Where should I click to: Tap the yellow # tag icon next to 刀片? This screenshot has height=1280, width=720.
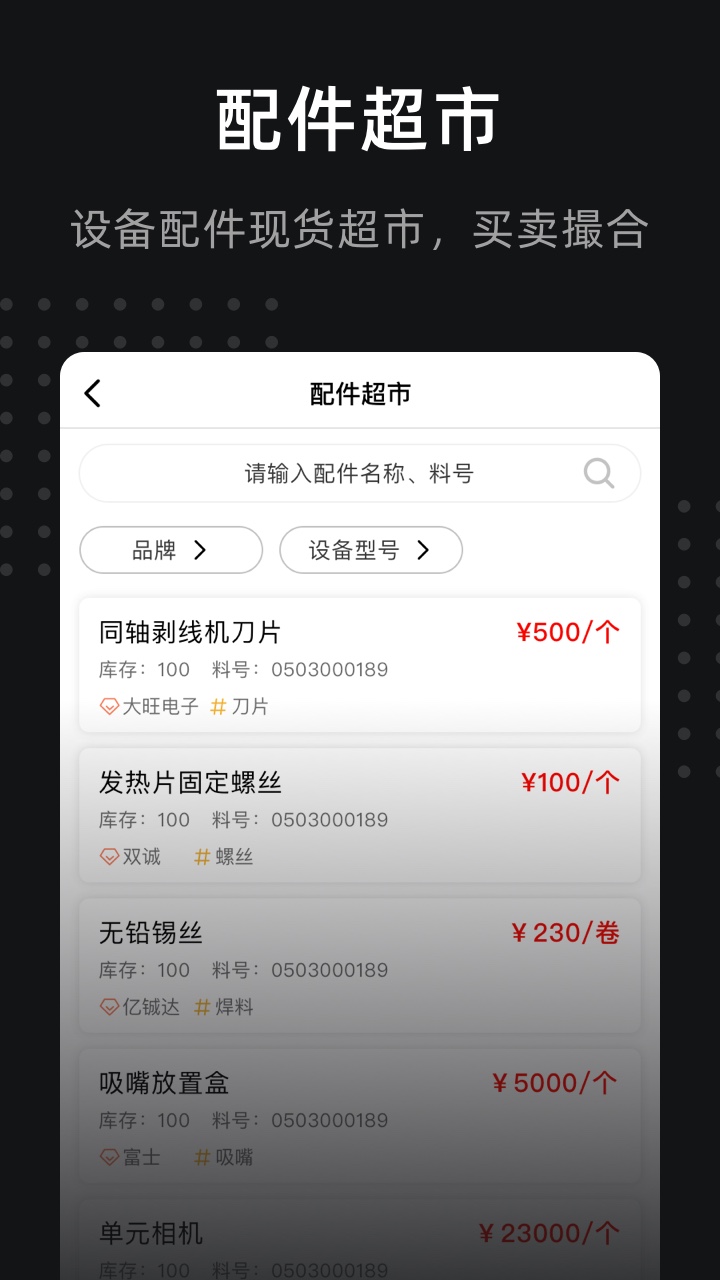click(217, 706)
